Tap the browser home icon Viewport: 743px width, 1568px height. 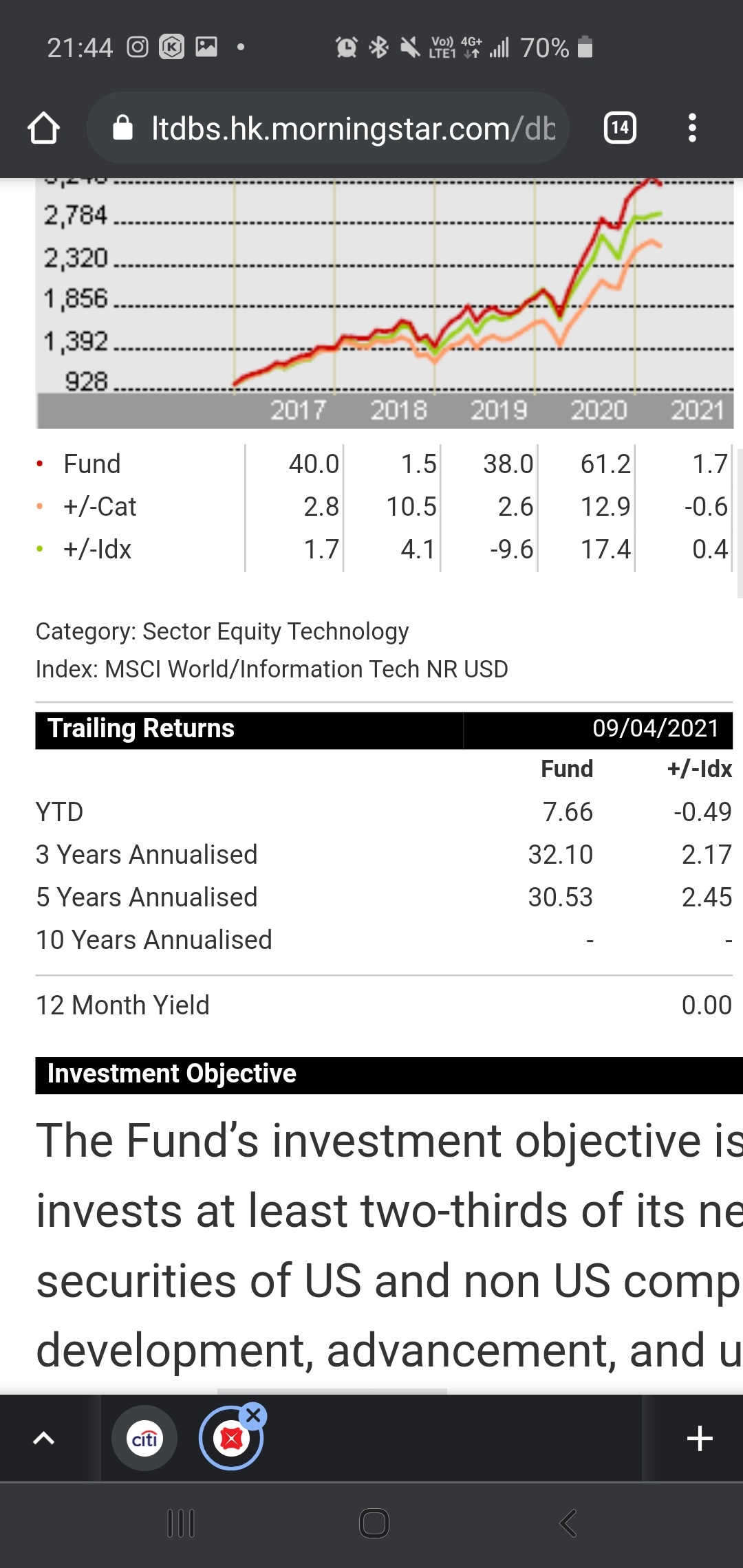pos(43,128)
